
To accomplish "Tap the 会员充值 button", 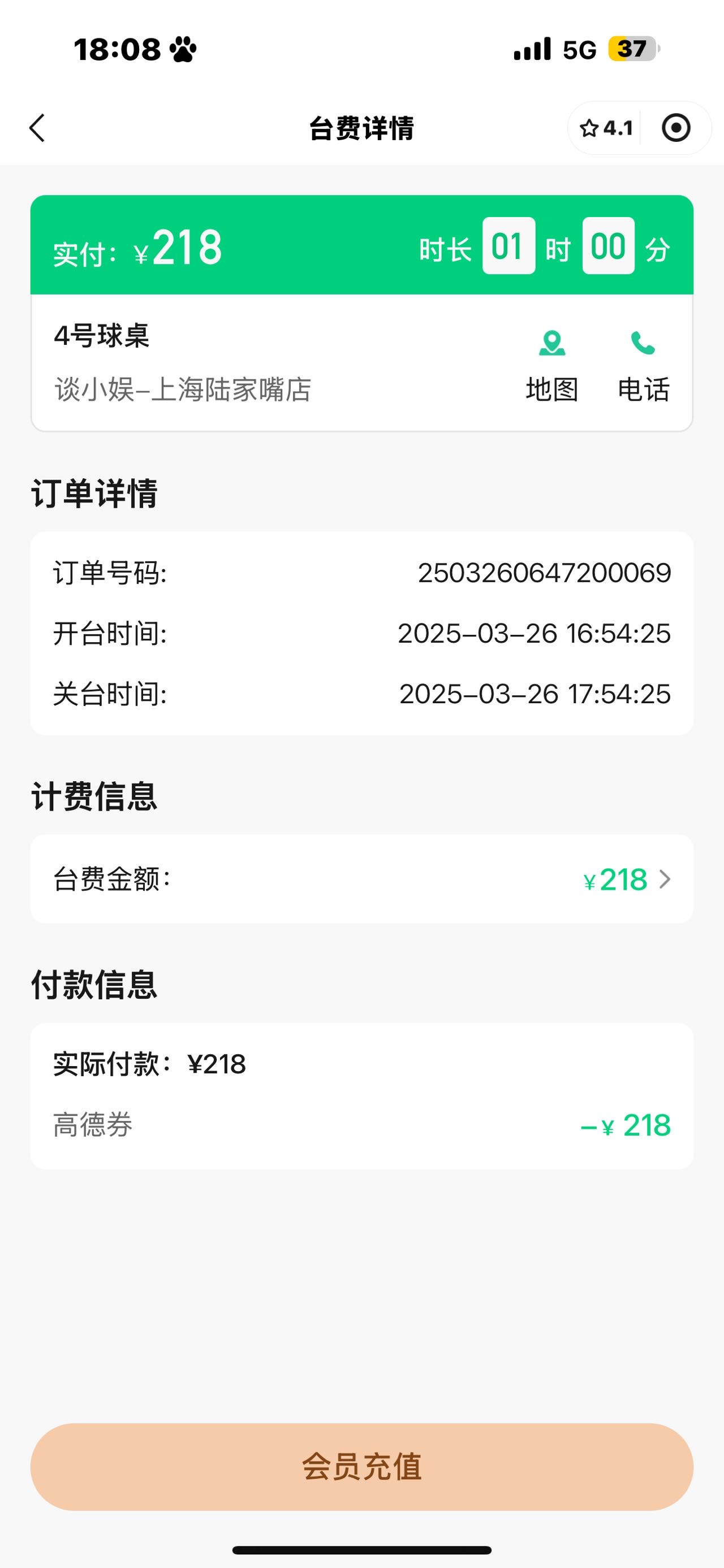I will click(x=361, y=1466).
